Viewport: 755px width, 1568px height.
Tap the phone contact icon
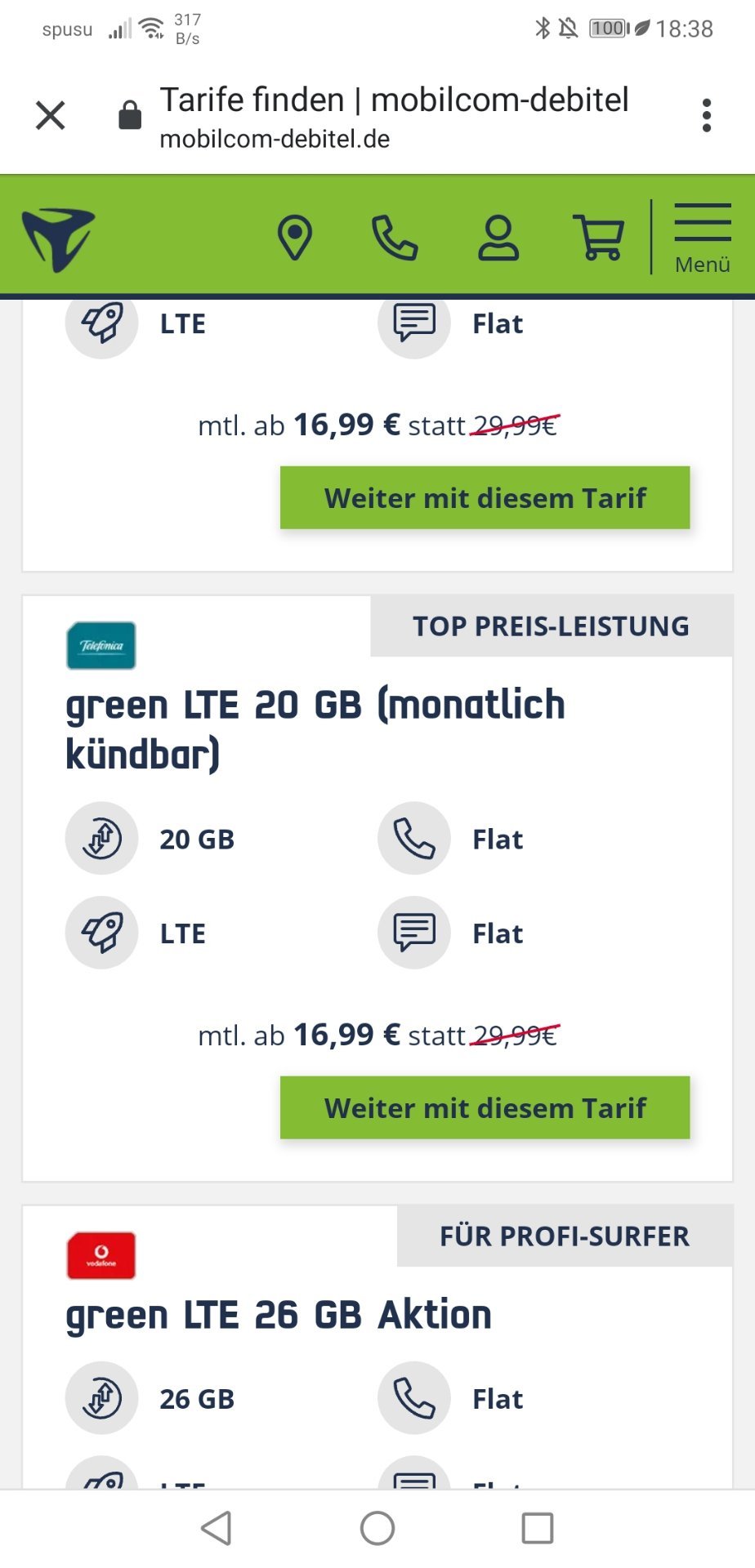coord(395,238)
